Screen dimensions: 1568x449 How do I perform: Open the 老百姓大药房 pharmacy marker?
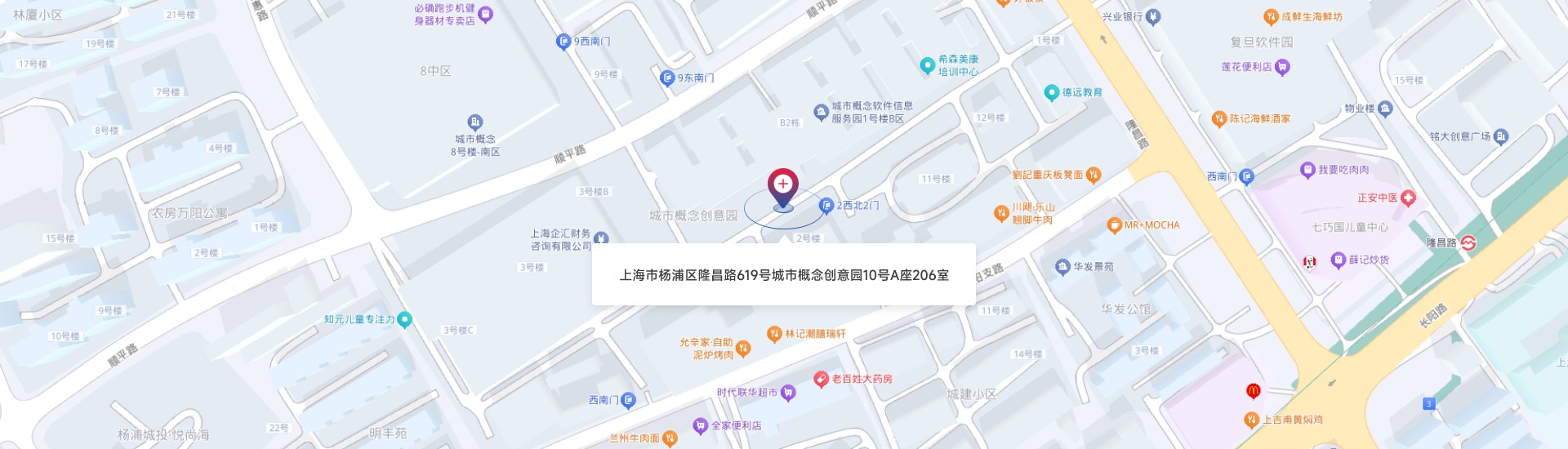(821, 379)
